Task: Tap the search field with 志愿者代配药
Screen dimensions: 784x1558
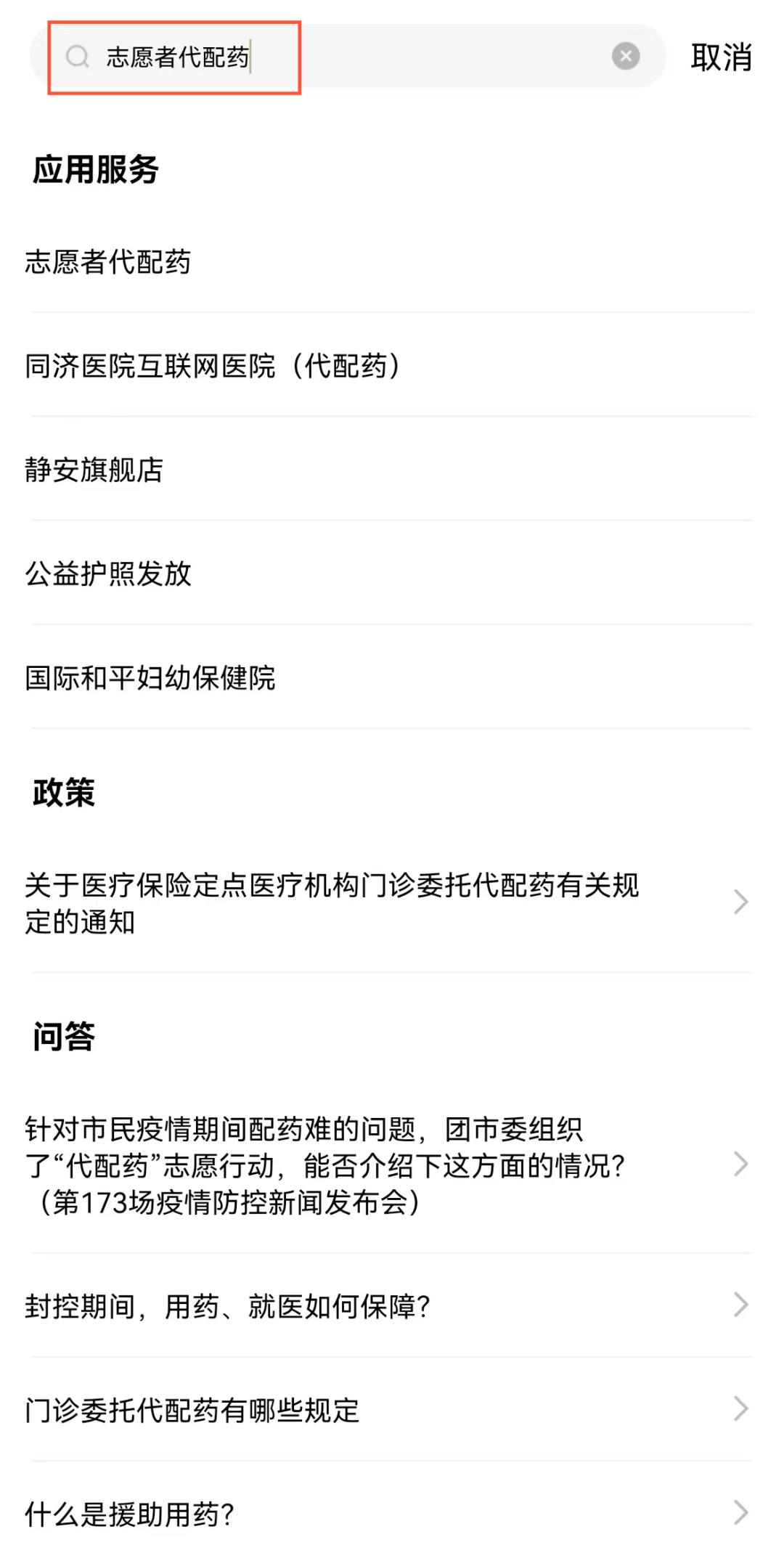Action: click(x=348, y=57)
